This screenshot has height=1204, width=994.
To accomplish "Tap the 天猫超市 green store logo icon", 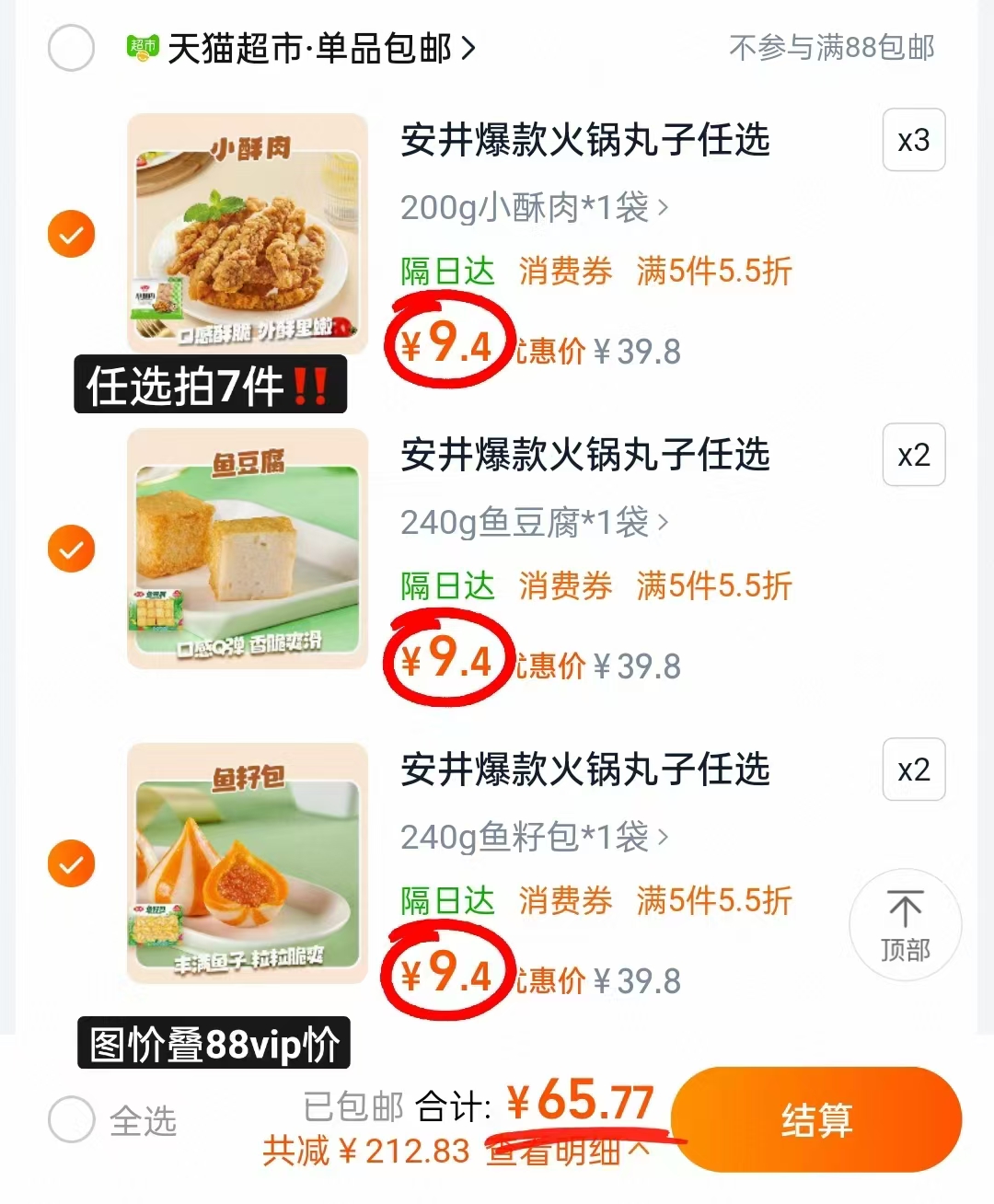I will pyautogui.click(x=140, y=48).
